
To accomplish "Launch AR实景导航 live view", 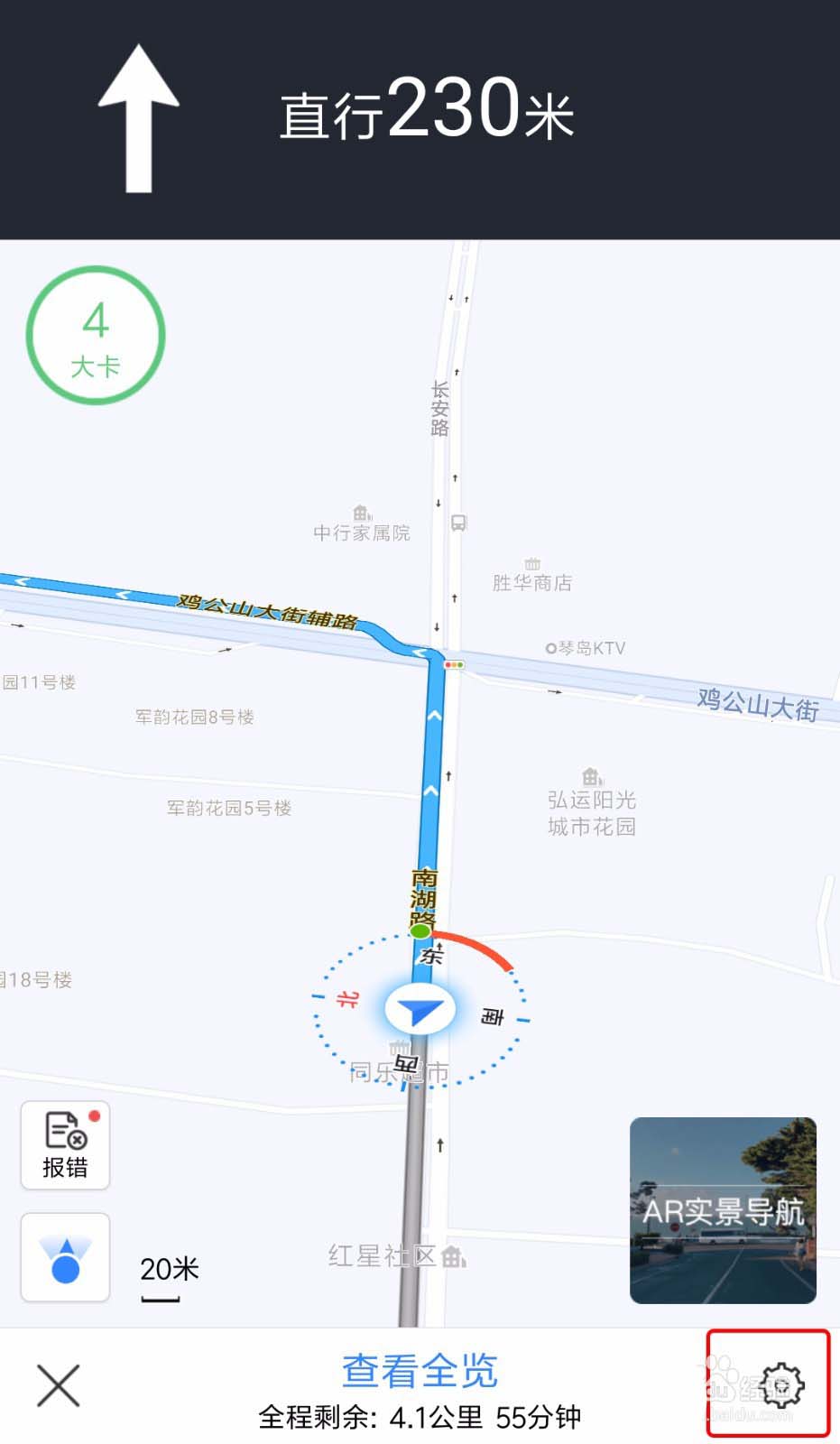I will coord(723,1210).
